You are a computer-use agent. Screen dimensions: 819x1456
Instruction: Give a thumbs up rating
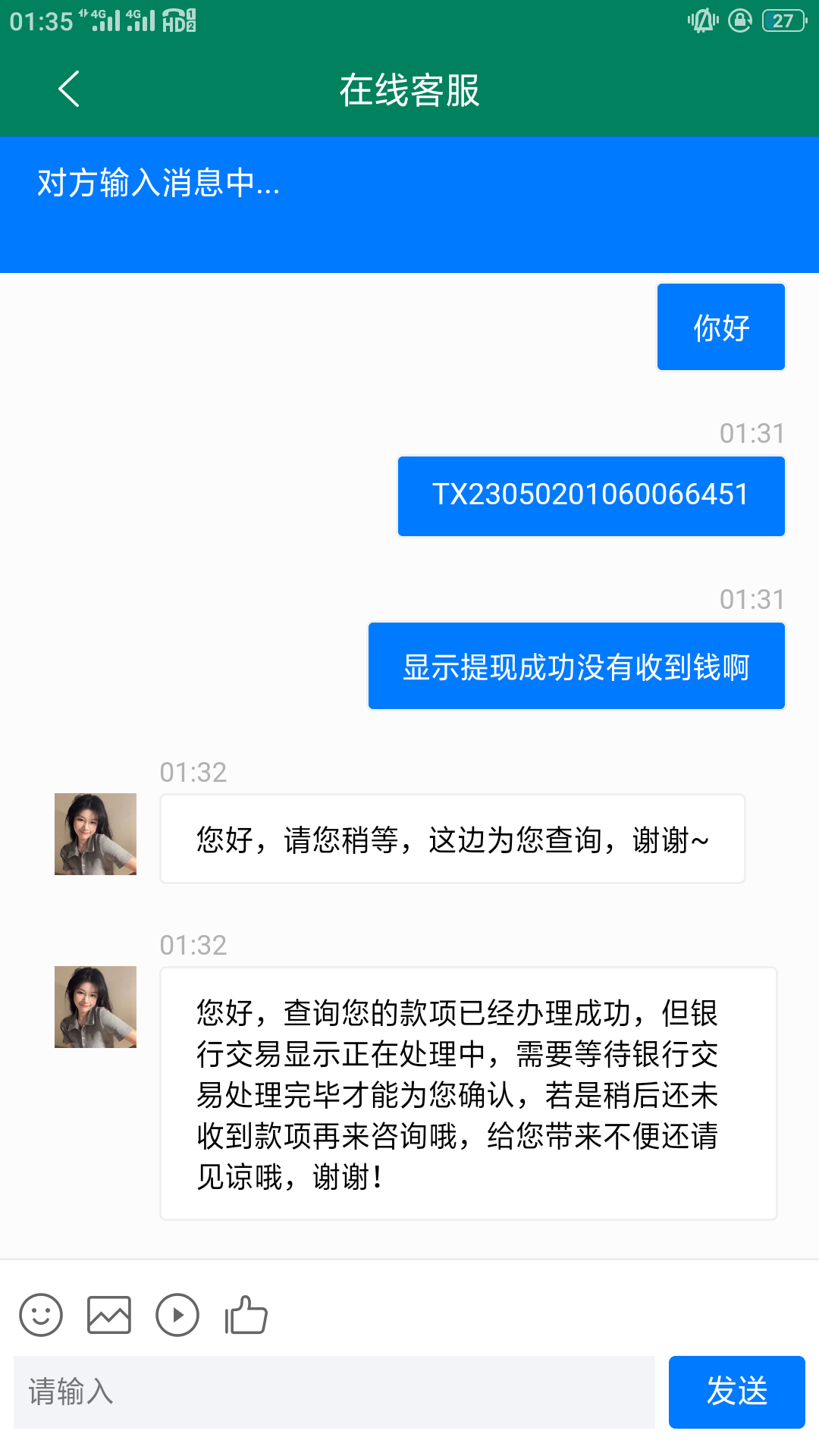coord(243,1315)
